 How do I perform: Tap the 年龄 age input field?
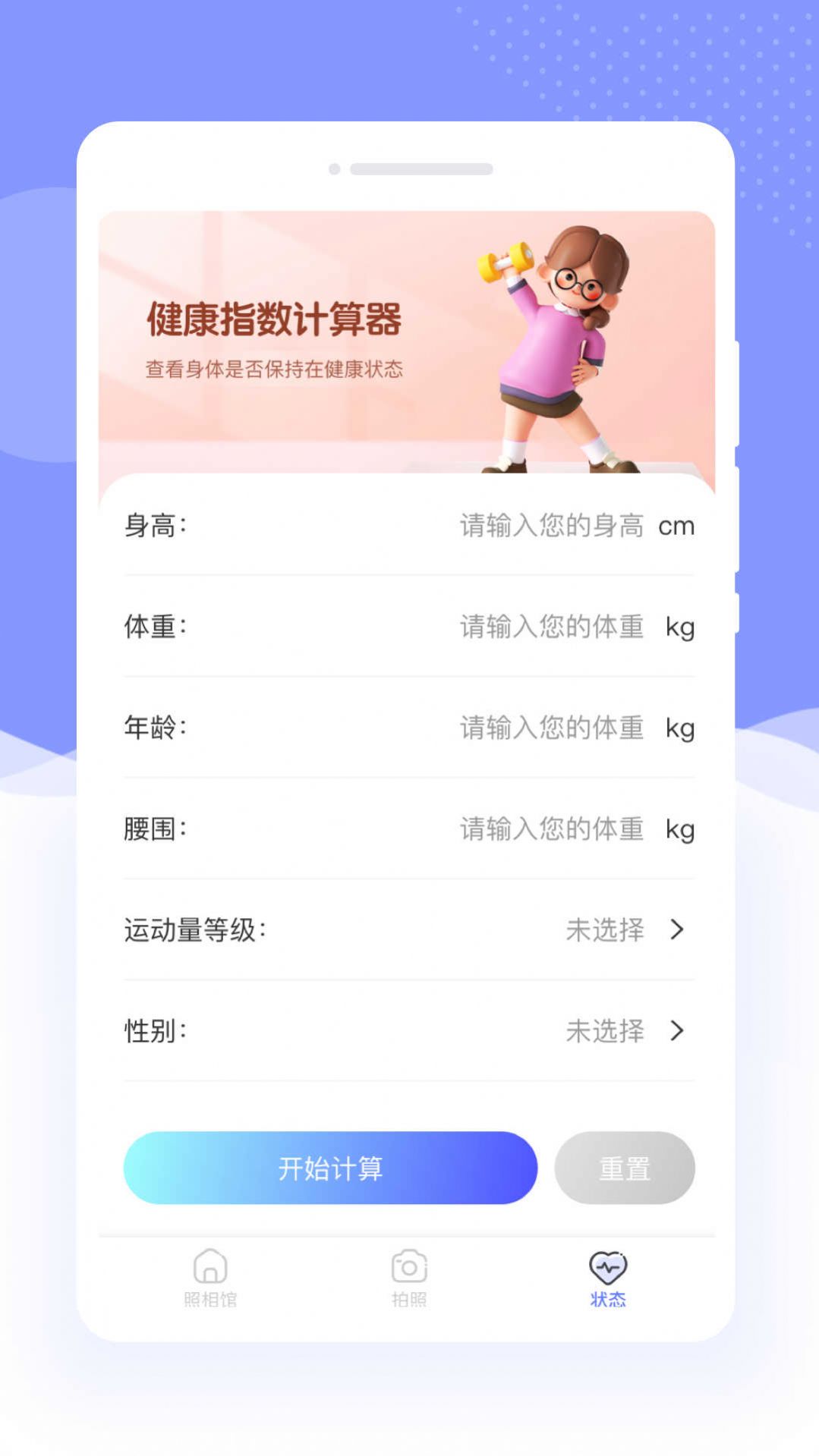tap(552, 728)
